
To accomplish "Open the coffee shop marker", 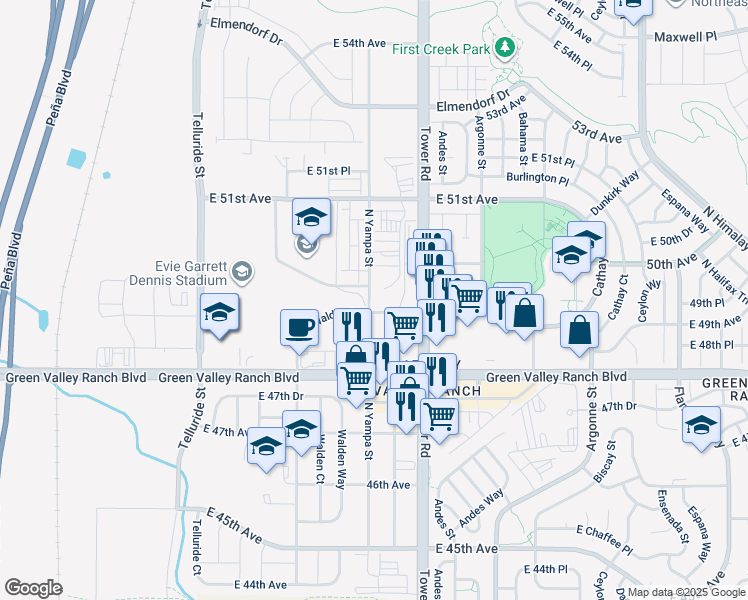I will pyautogui.click(x=299, y=329).
